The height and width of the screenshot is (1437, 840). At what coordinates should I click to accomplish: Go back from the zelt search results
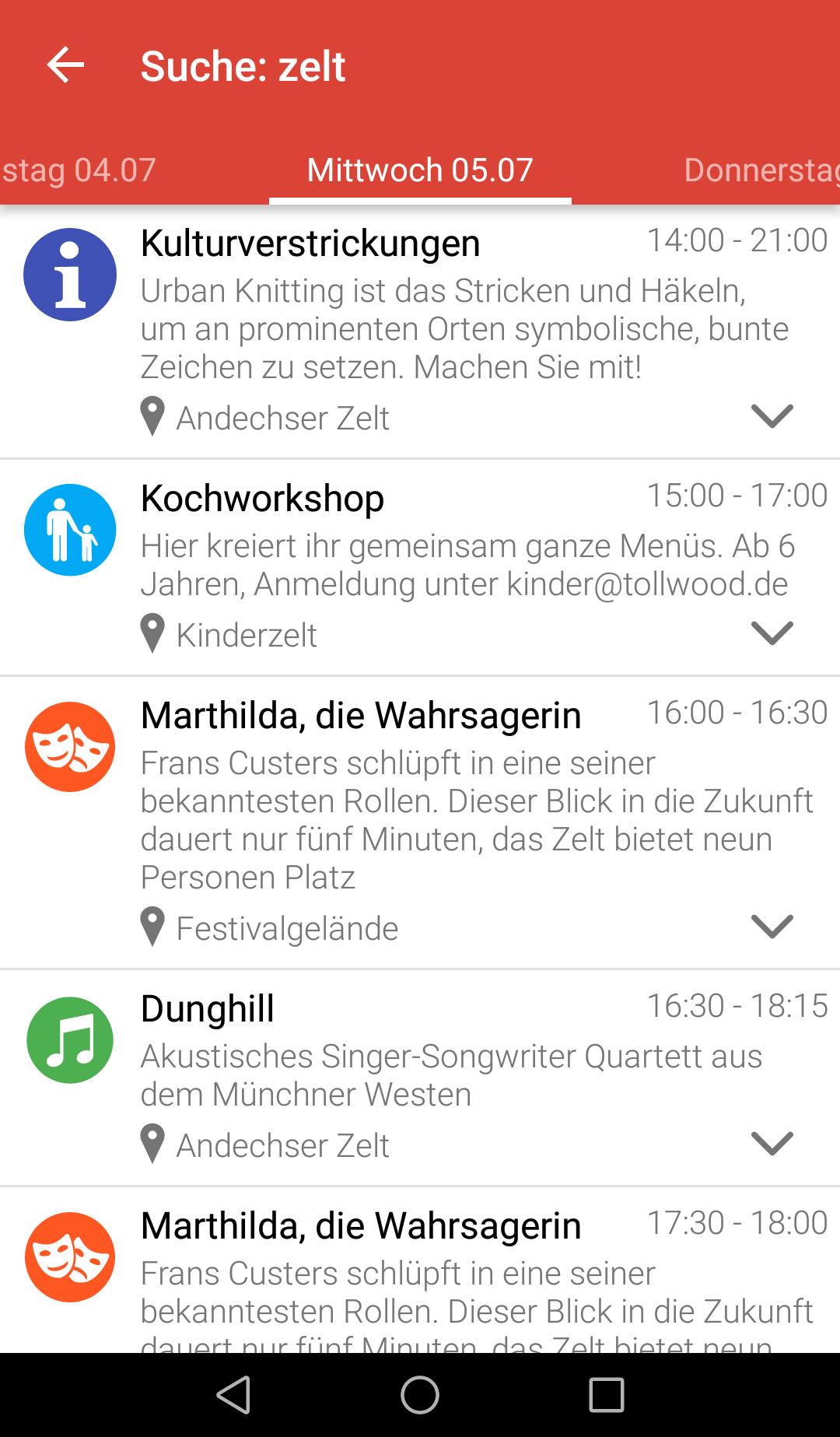[65, 65]
